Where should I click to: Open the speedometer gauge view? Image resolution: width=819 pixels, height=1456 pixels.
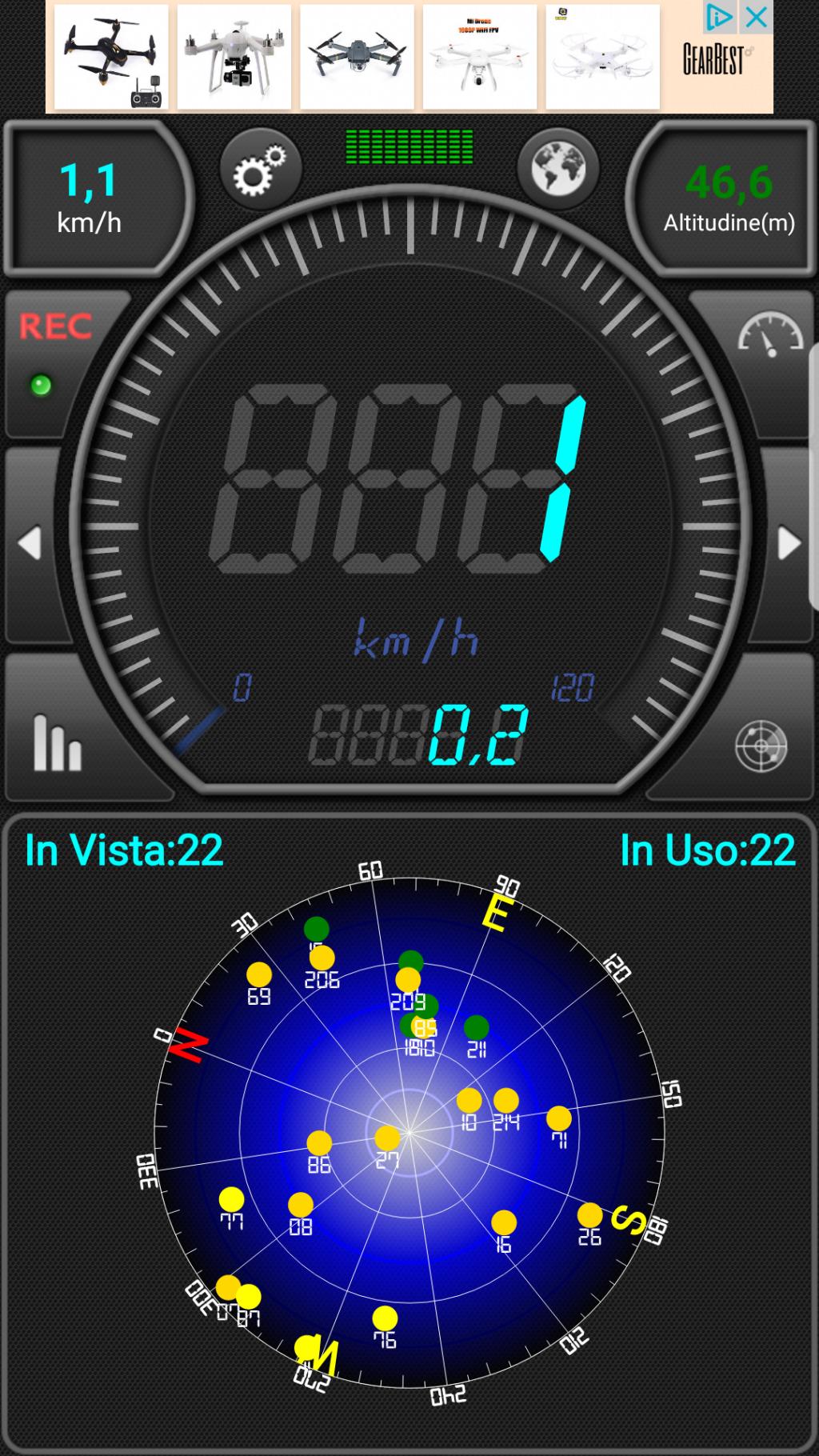coord(769,335)
